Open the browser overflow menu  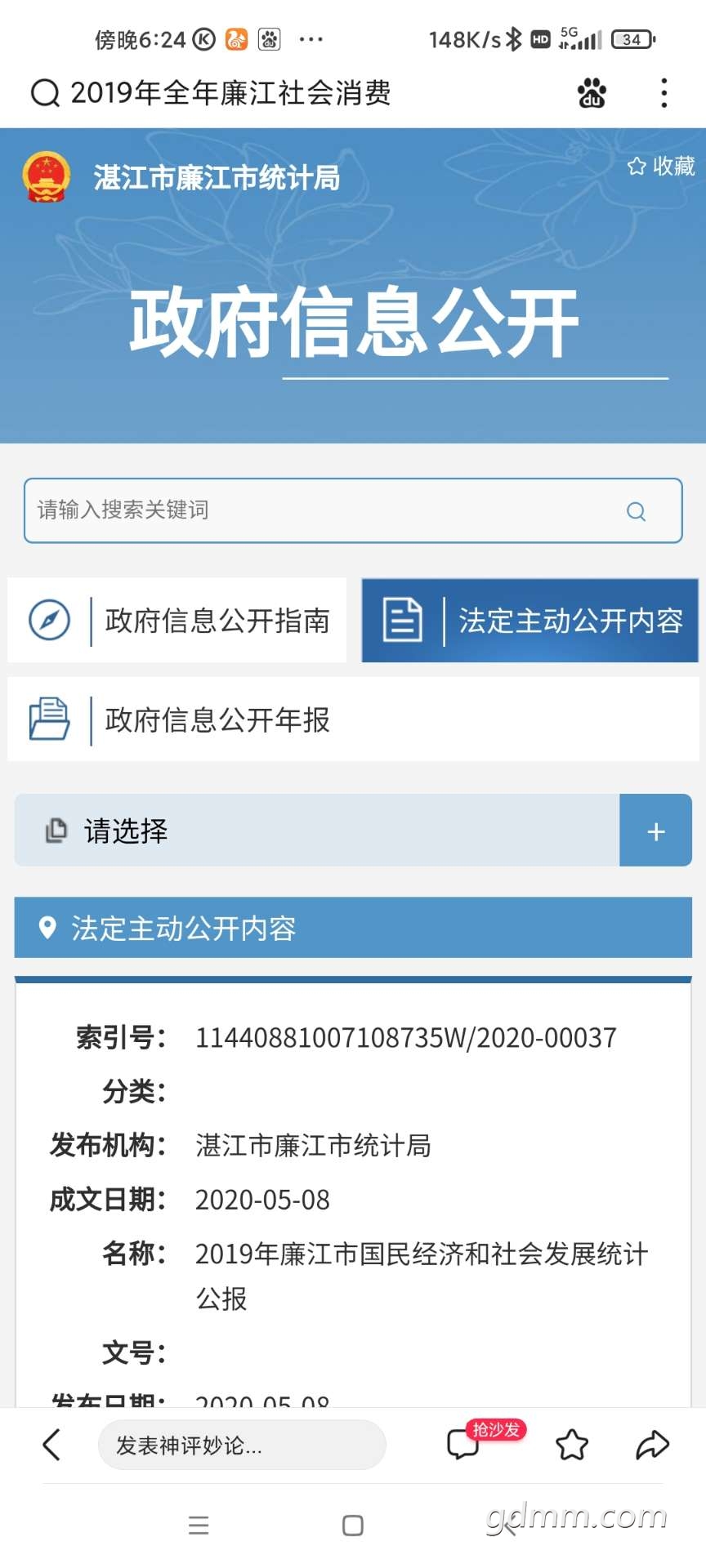[664, 93]
